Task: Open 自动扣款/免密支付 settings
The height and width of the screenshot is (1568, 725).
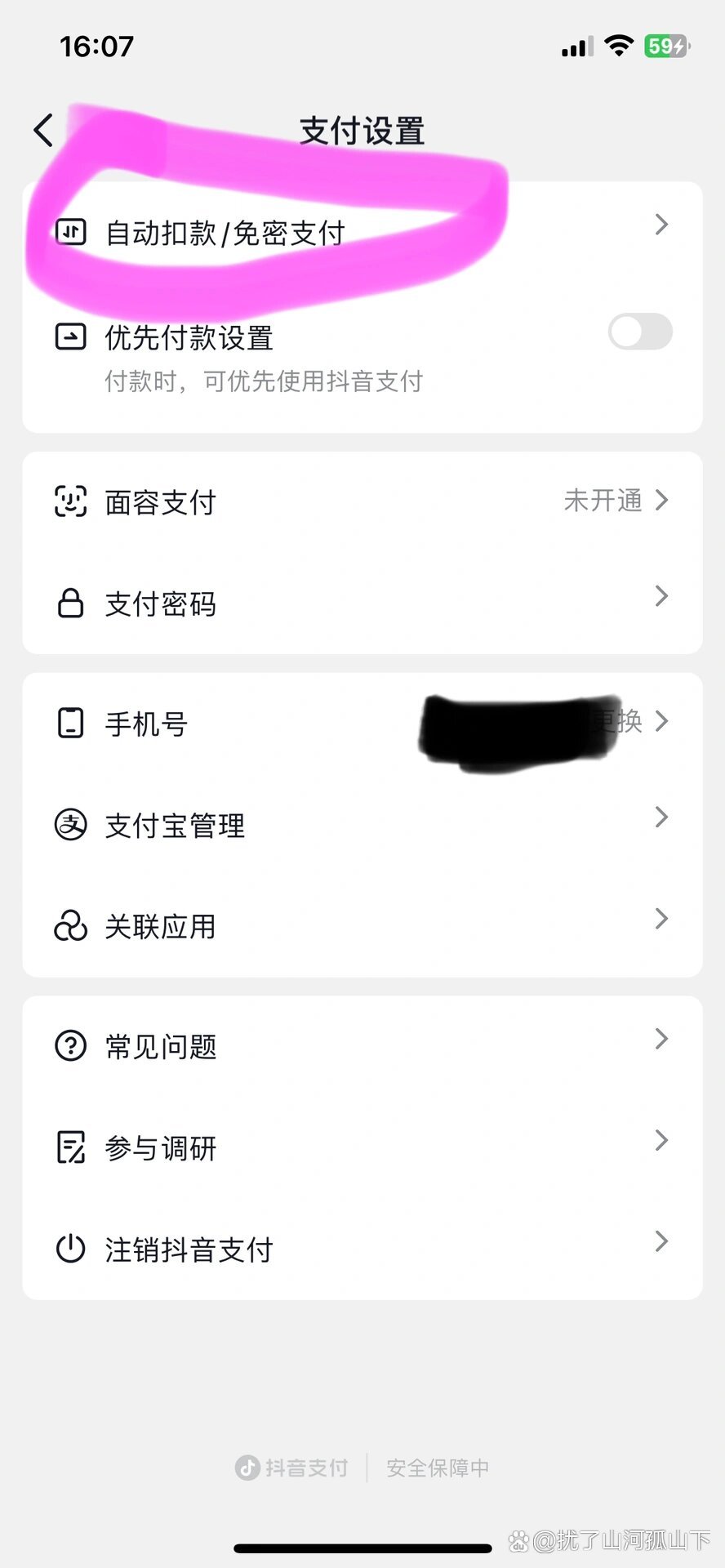Action: click(x=362, y=232)
